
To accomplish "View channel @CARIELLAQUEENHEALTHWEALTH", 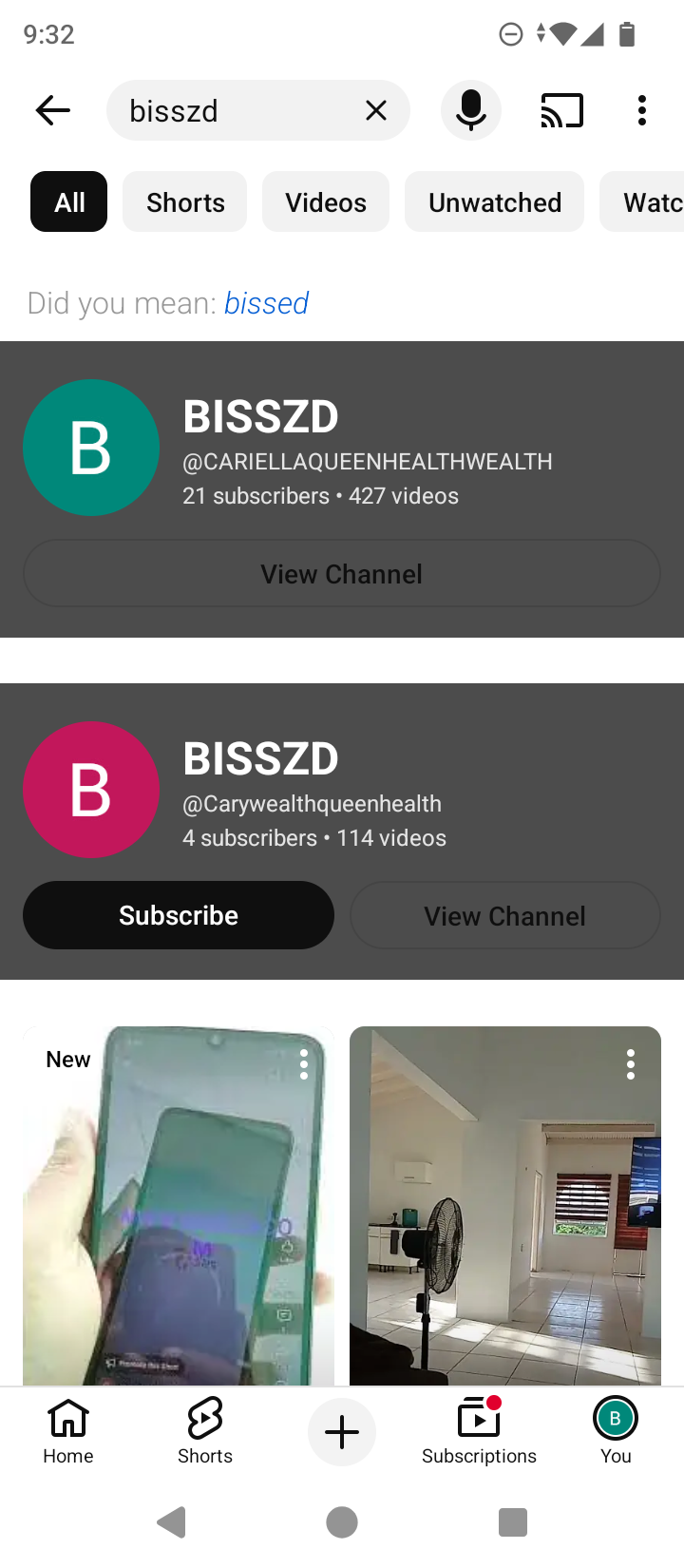I will click(x=342, y=574).
